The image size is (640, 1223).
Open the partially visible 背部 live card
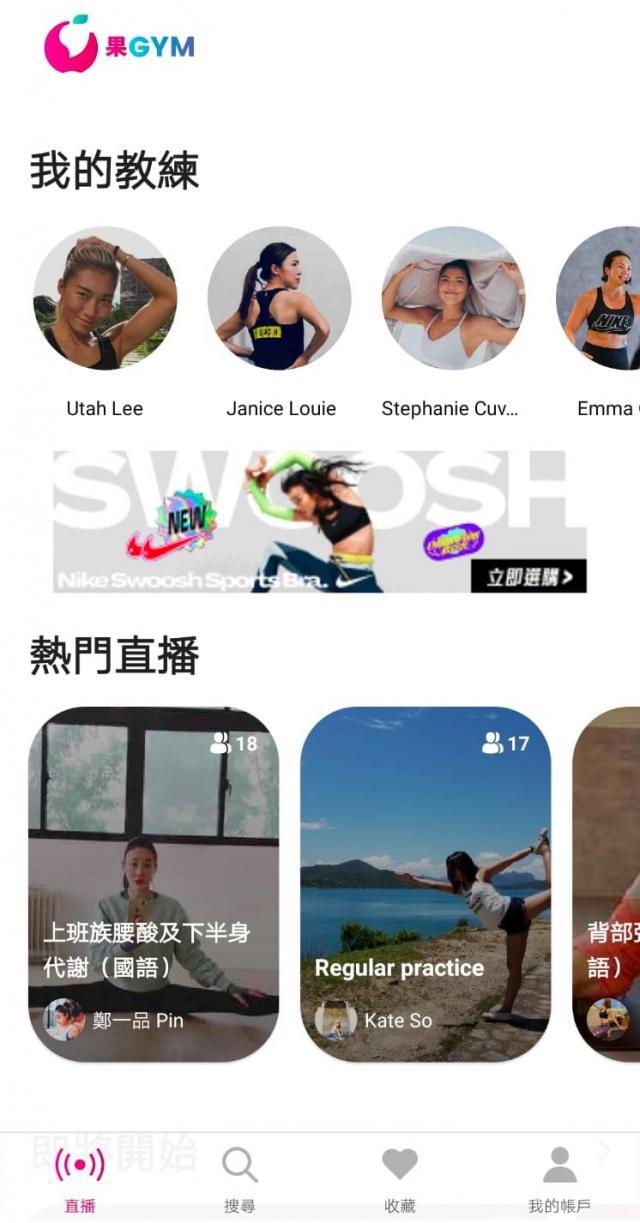(x=607, y=884)
